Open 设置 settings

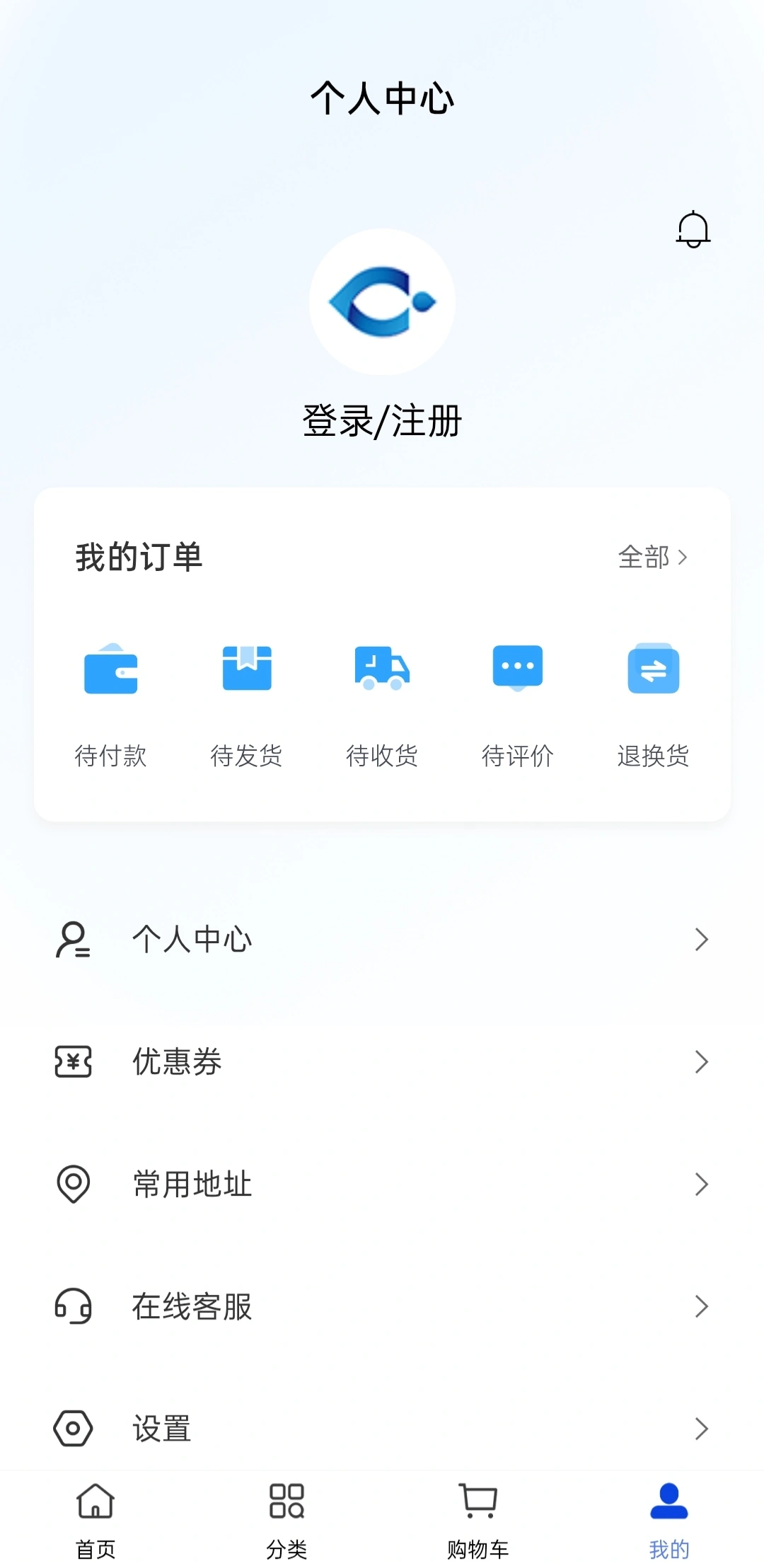click(382, 1428)
